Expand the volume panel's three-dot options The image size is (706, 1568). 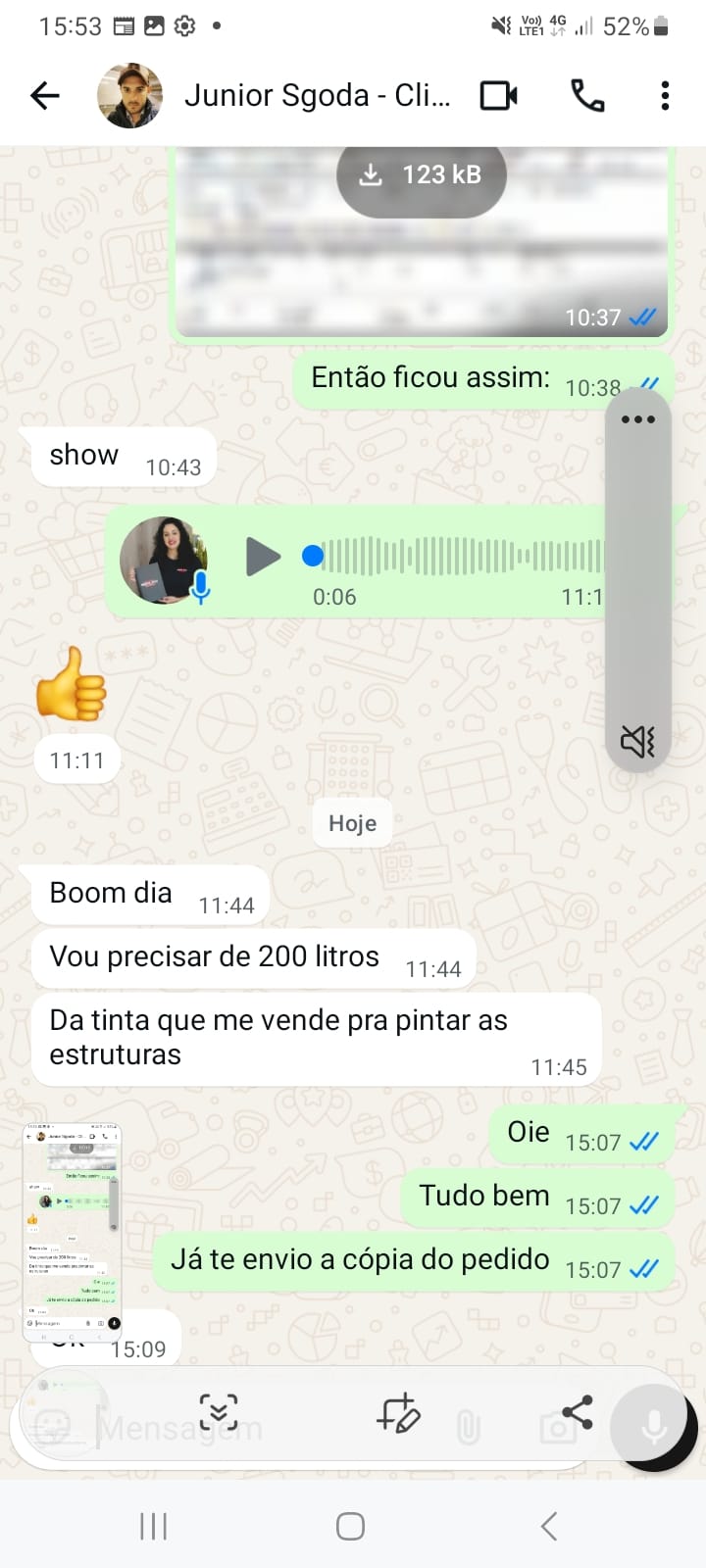click(637, 419)
